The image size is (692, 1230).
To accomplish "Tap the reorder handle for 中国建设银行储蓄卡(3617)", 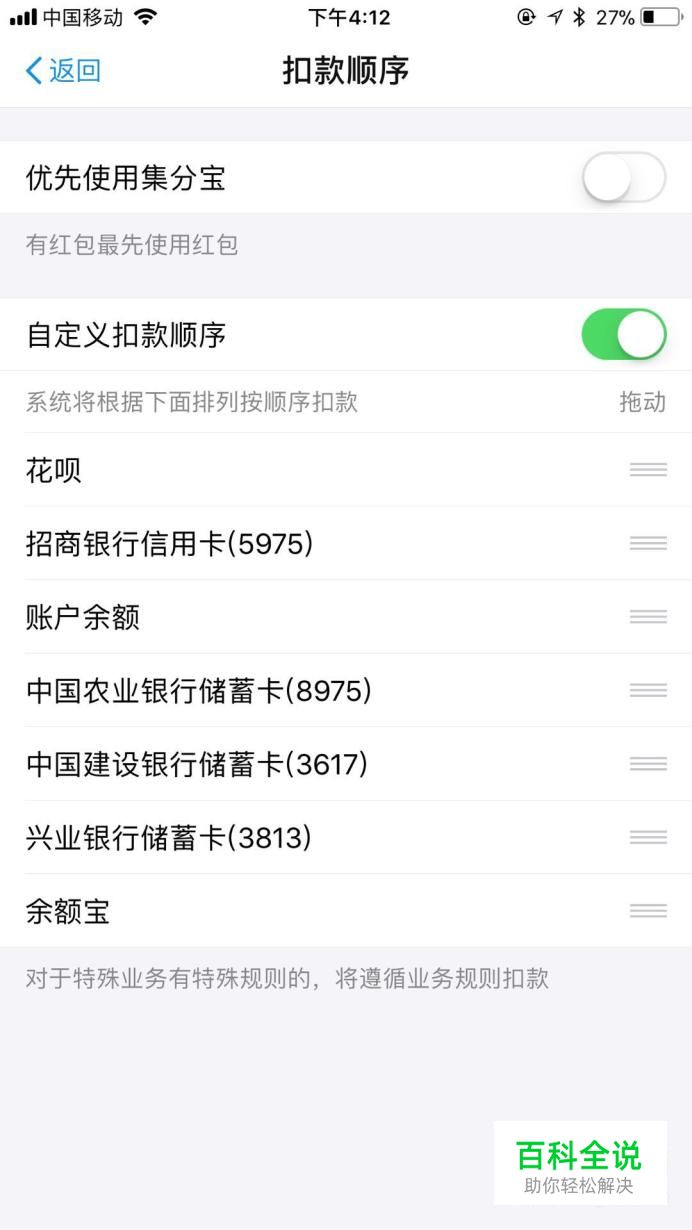I will [x=648, y=764].
